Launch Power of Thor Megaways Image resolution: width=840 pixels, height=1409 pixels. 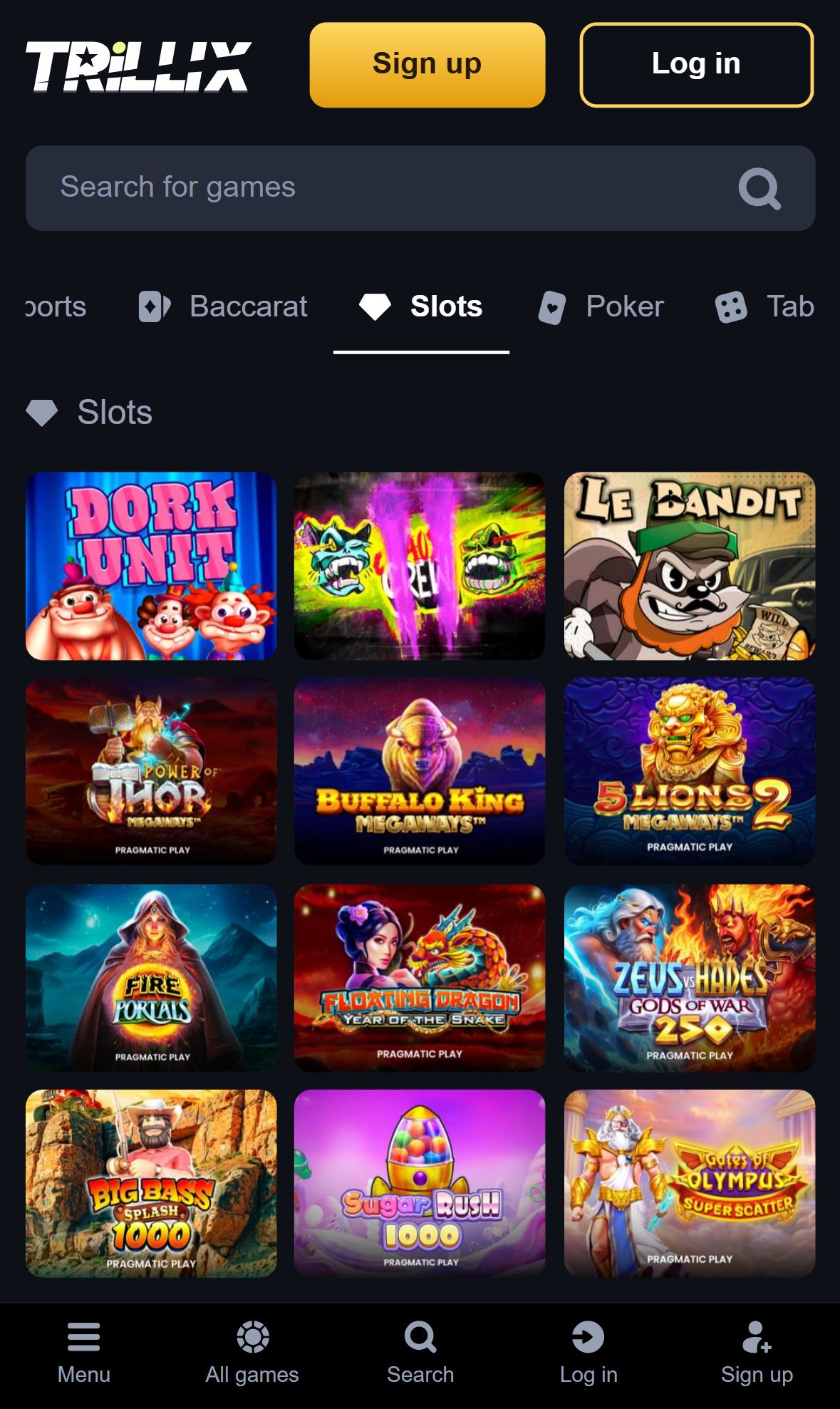point(151,771)
